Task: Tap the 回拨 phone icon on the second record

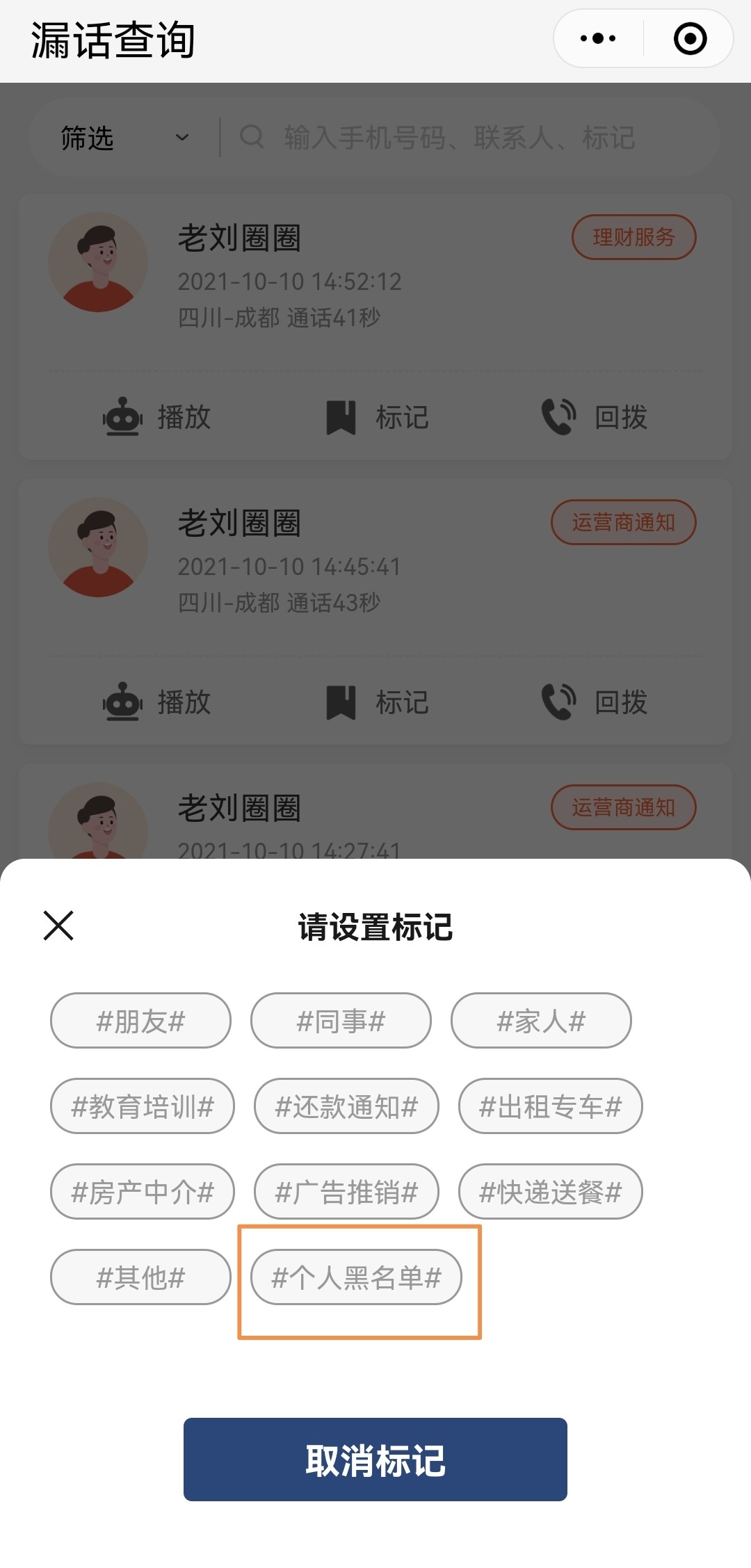Action: tap(558, 701)
